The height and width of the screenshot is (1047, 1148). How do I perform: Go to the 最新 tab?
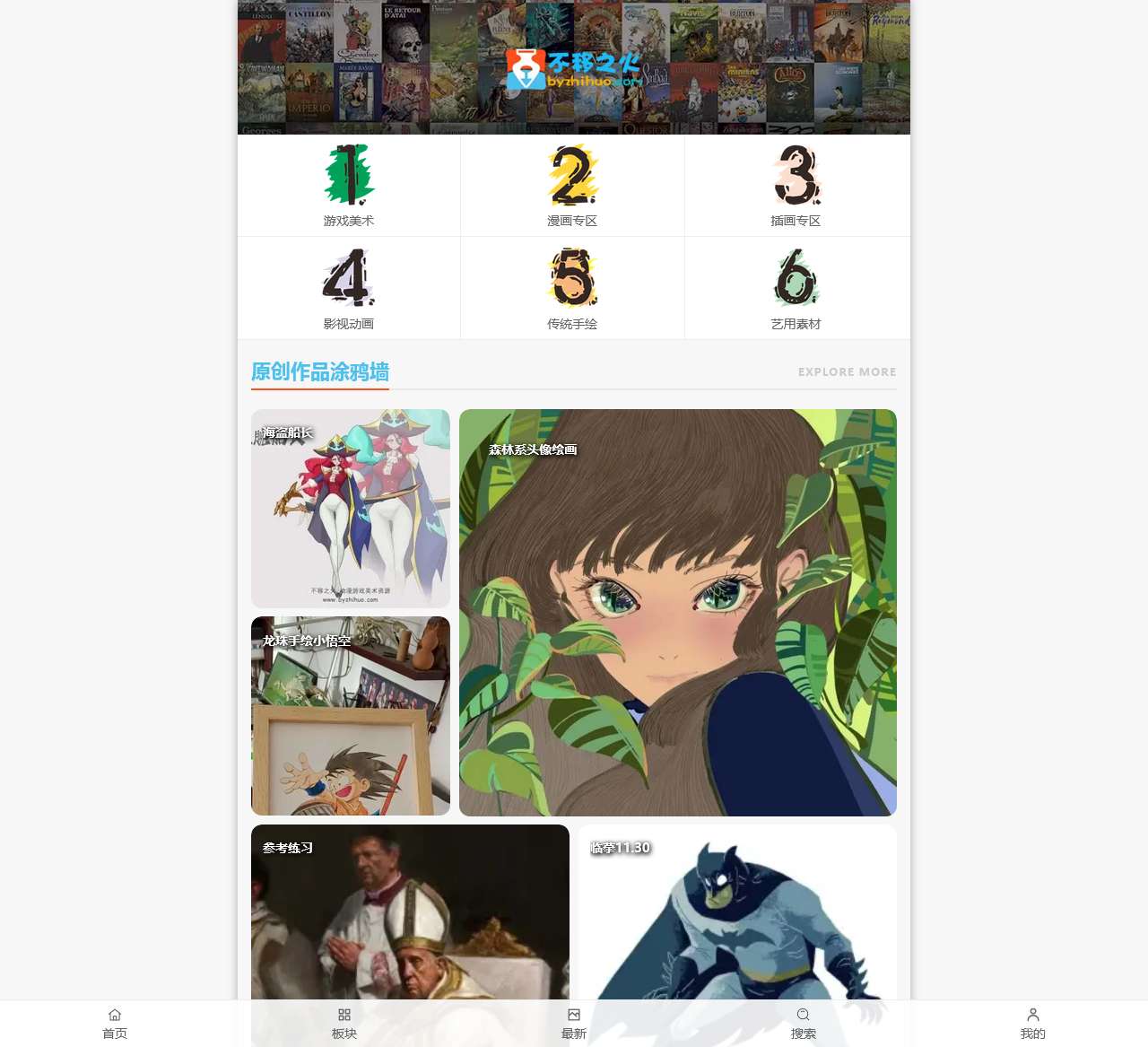click(574, 1024)
